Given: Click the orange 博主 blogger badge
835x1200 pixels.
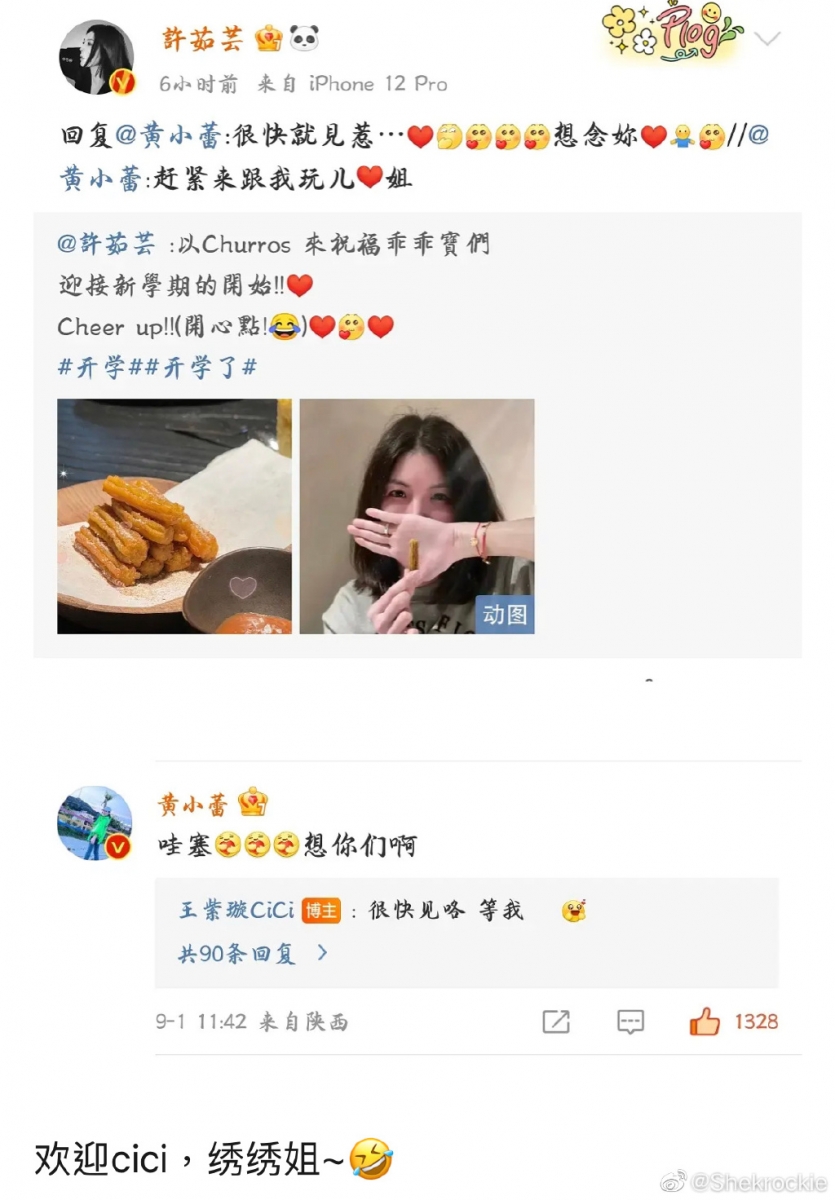Looking at the screenshot, I should coord(319,911).
